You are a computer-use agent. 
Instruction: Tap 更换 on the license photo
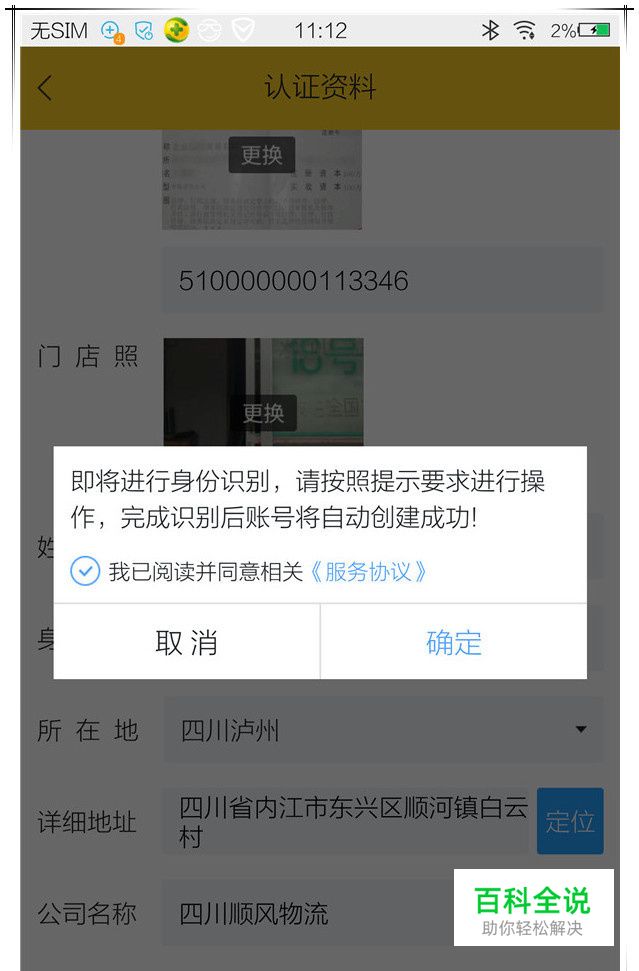pos(262,155)
